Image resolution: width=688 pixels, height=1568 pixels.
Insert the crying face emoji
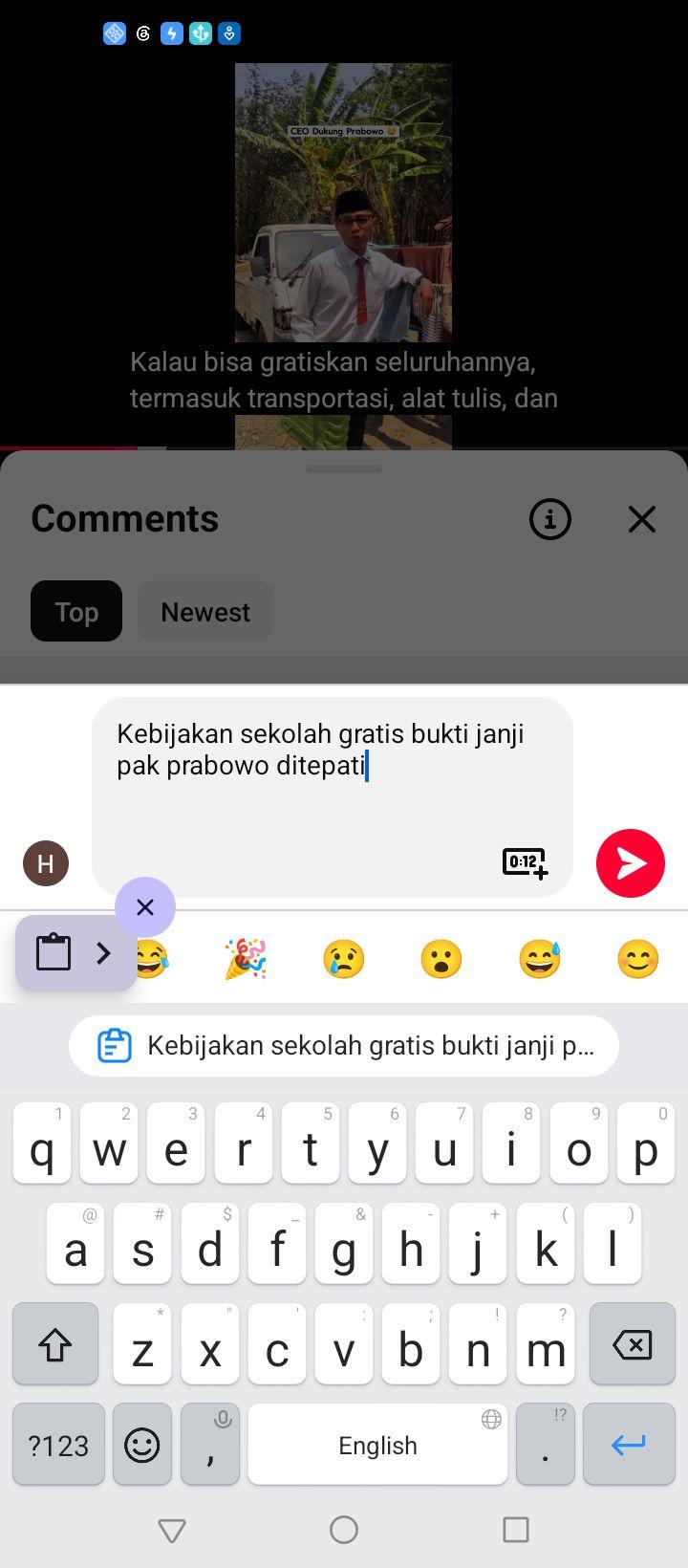click(344, 959)
